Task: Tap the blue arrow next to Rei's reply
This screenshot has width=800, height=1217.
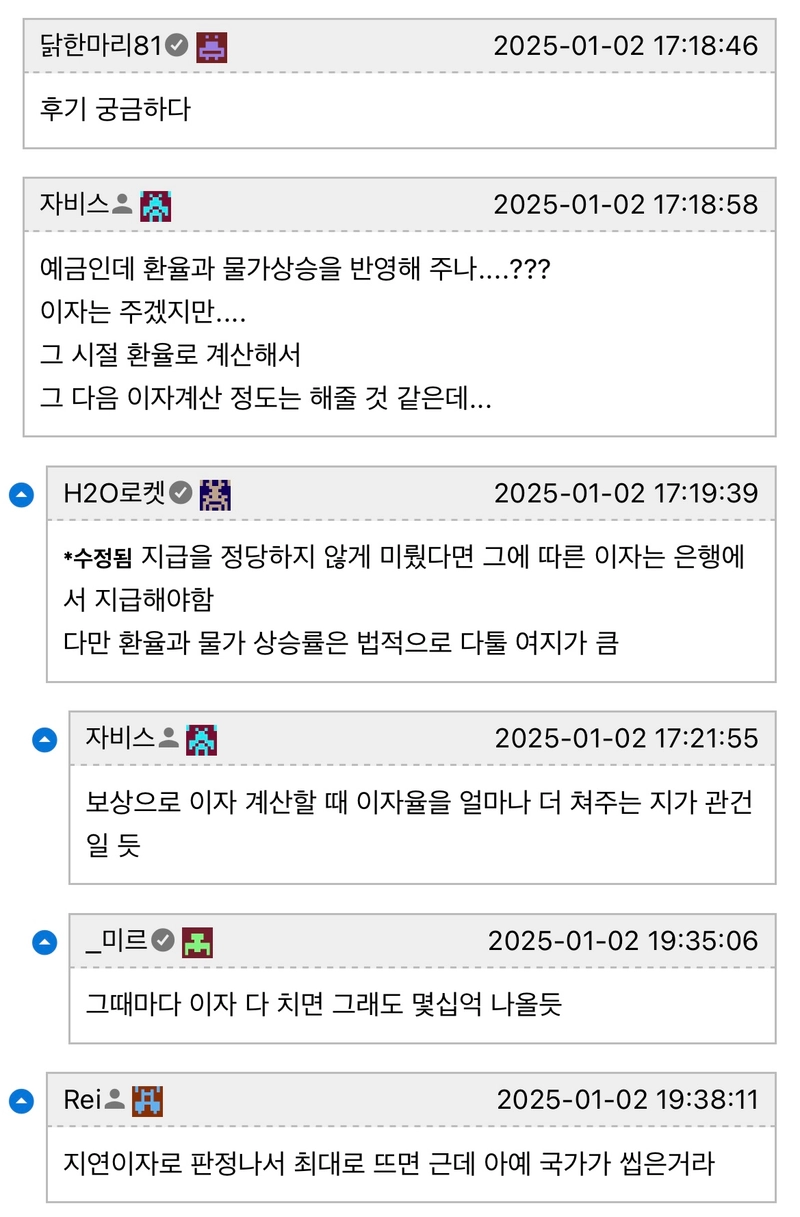Action: click(21, 1101)
